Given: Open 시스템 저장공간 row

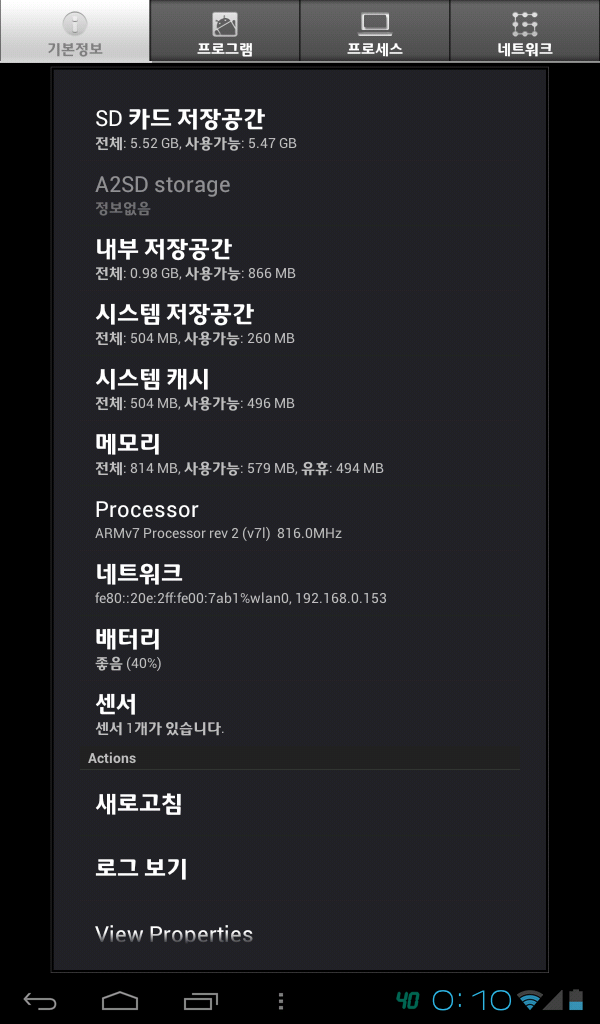Looking at the screenshot, I should point(300,324).
